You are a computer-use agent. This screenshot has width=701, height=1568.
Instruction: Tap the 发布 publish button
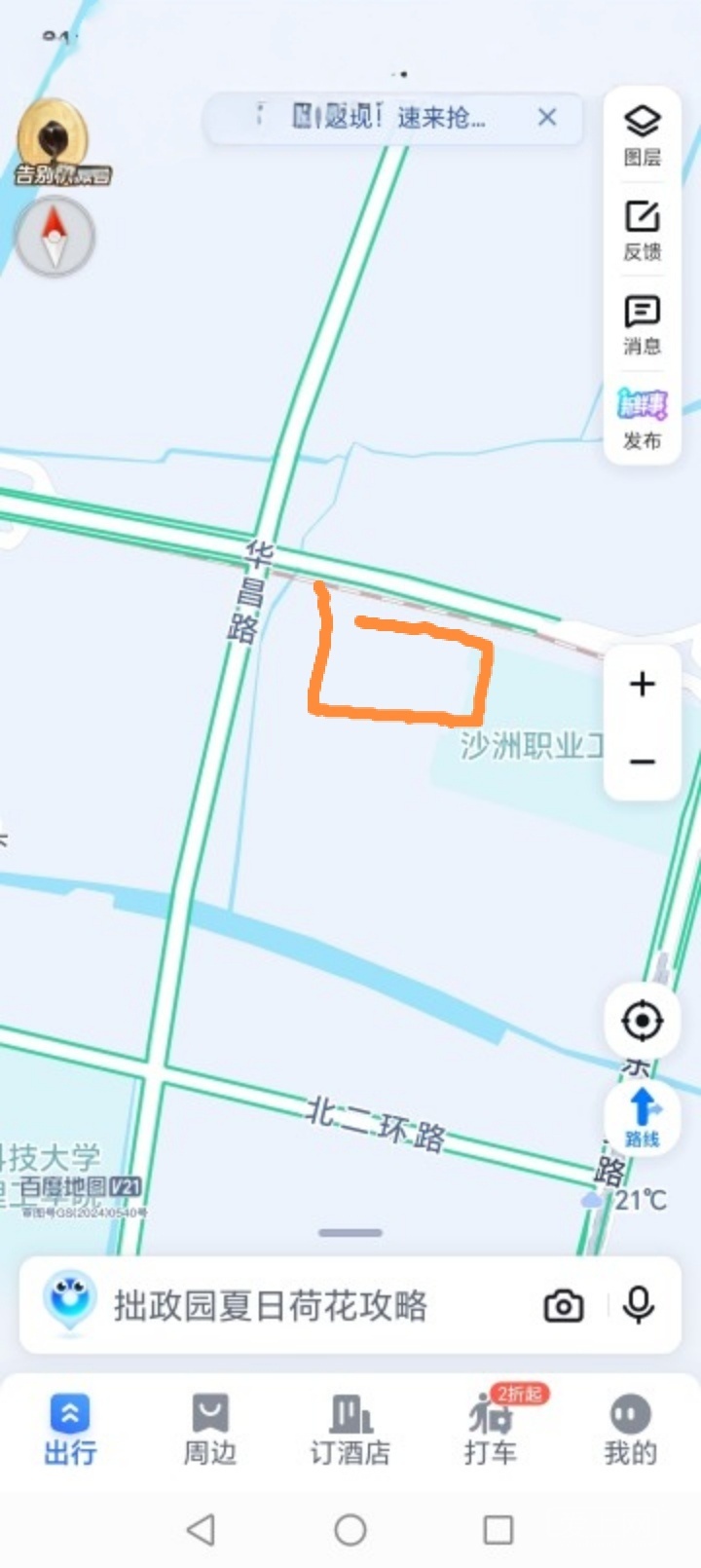[642, 419]
